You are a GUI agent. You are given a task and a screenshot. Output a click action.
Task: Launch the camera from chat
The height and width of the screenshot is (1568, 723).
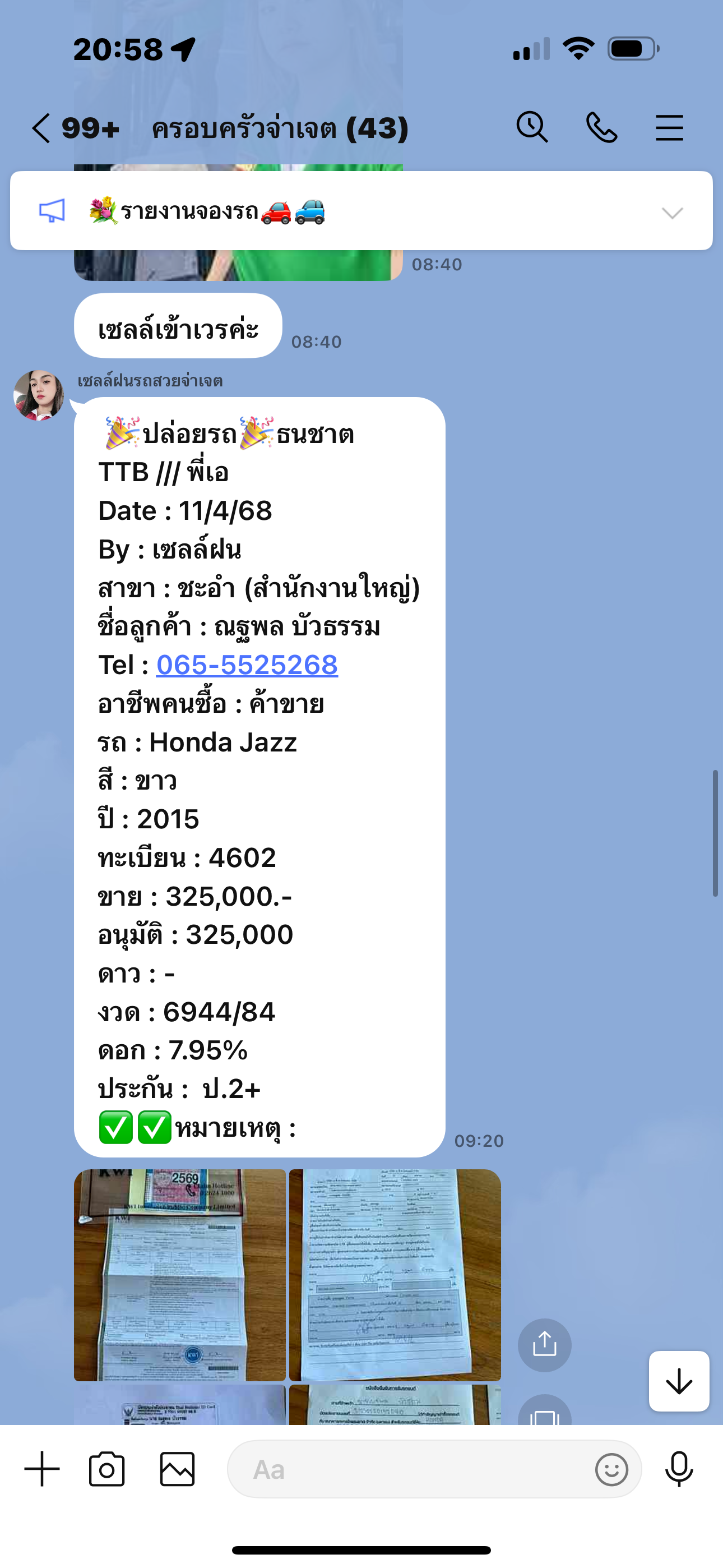106,1469
